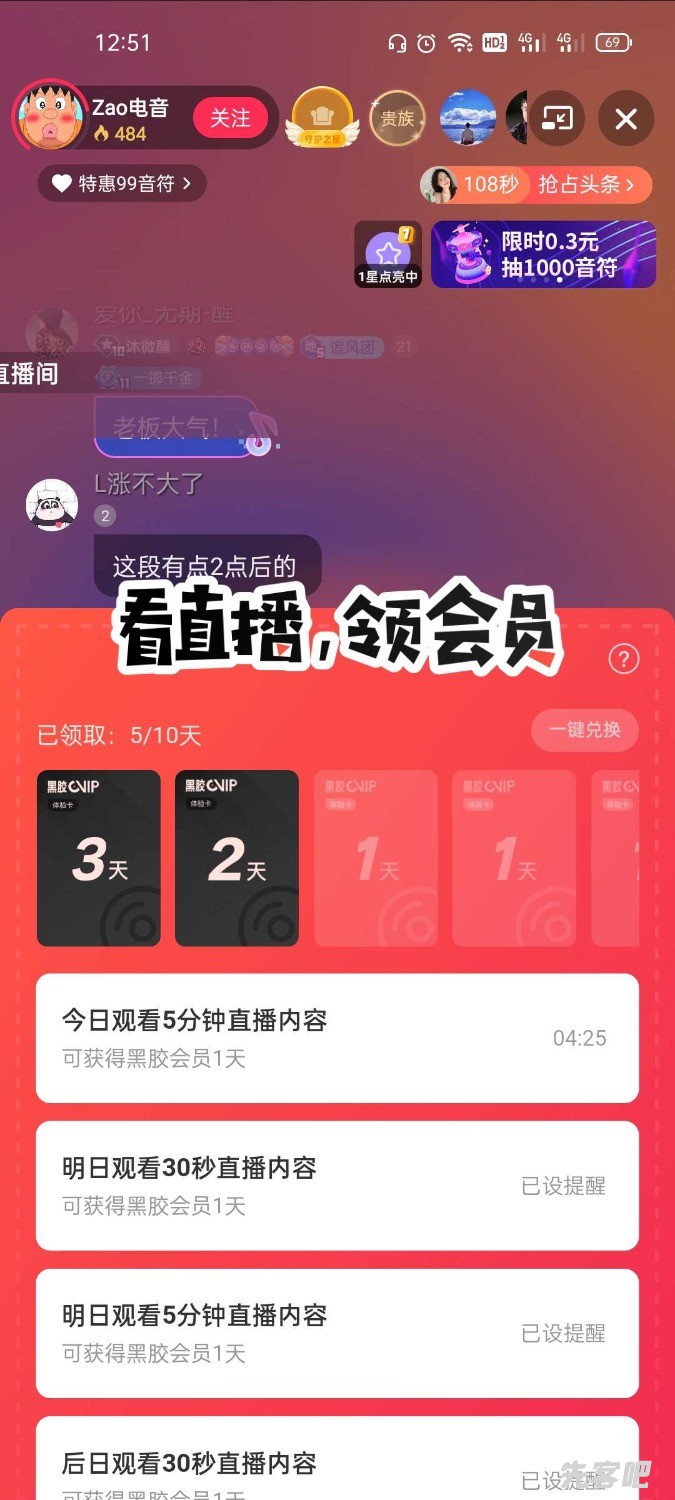Tap 一键兑换 to redeem all
The height and width of the screenshot is (1500, 675).
pos(584,730)
